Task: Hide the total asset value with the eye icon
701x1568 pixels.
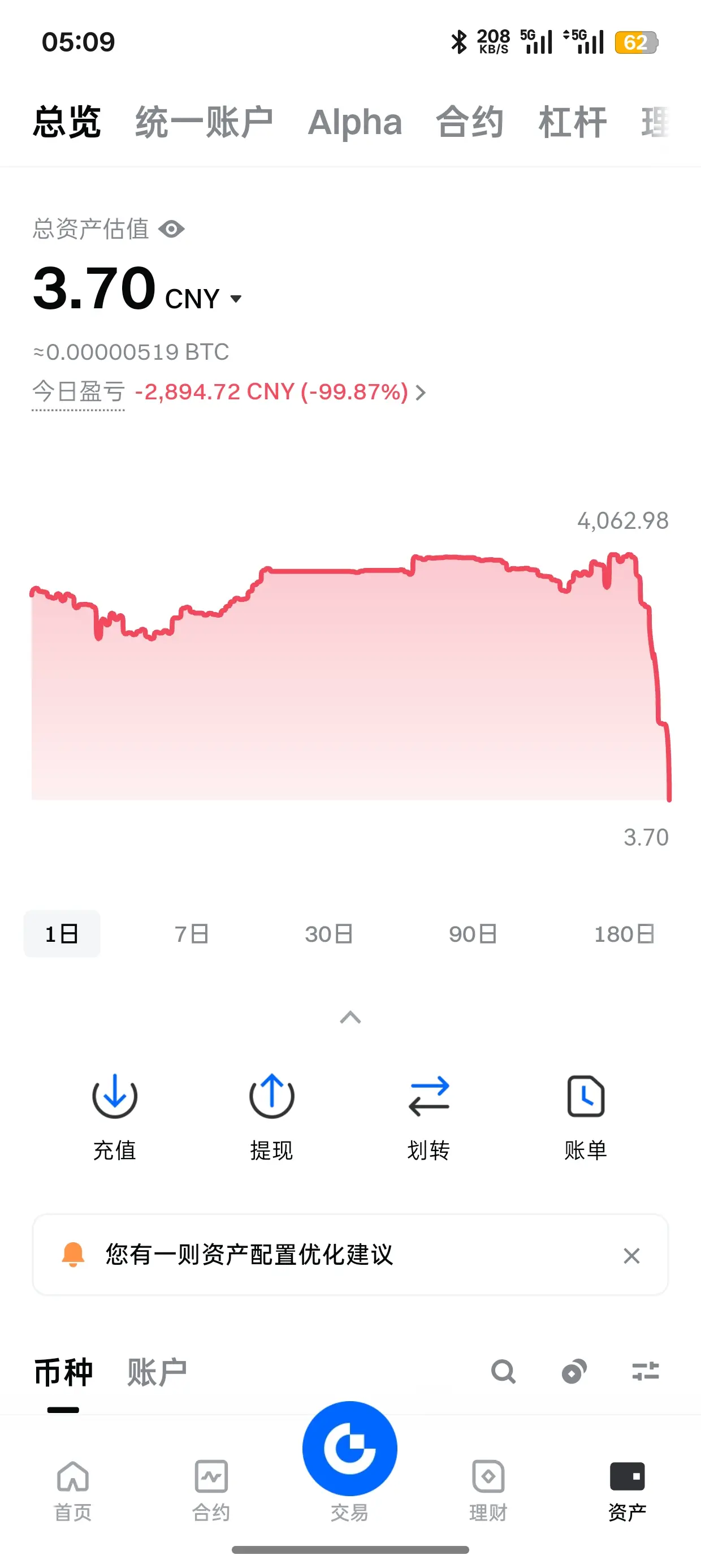Action: pyautogui.click(x=172, y=230)
